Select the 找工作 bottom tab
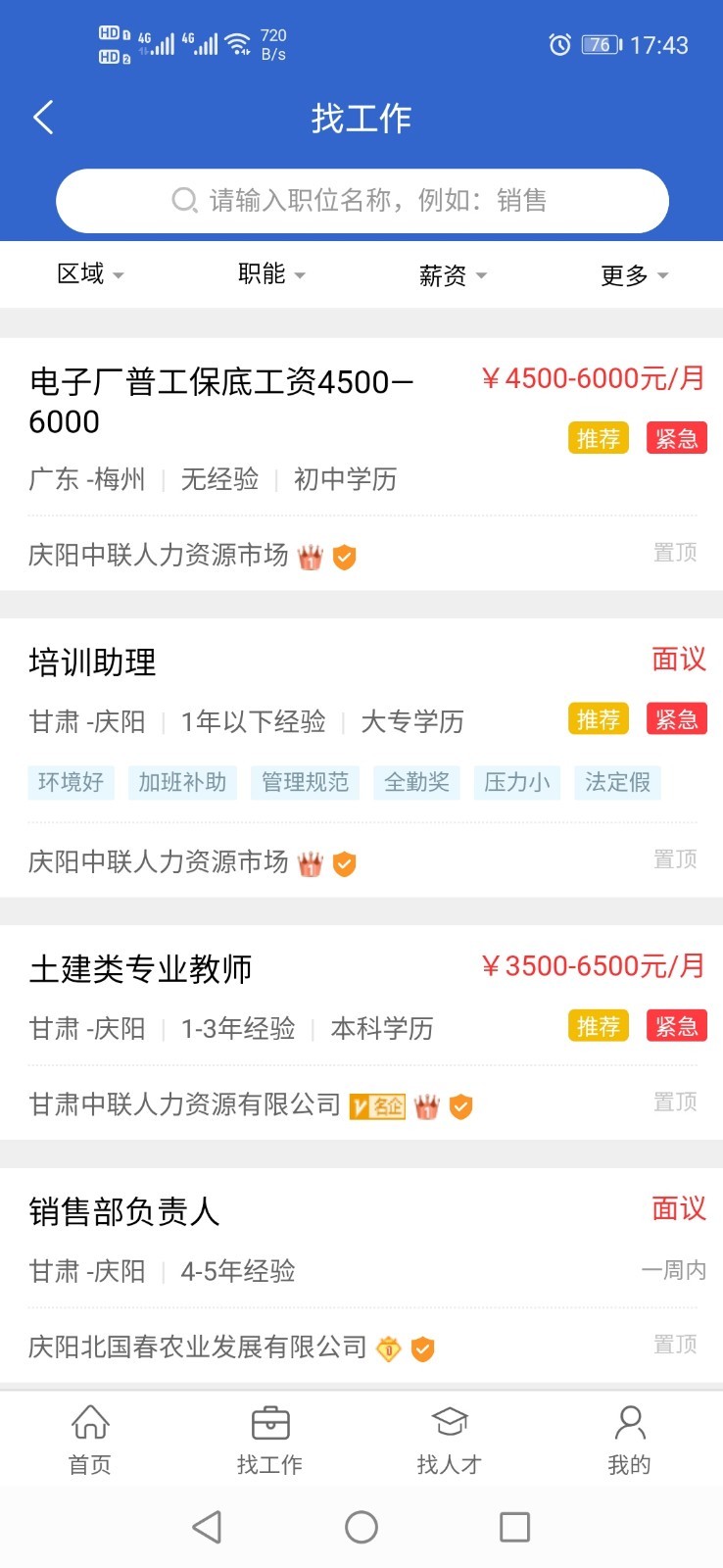Image resolution: width=723 pixels, height=1568 pixels. [270, 1439]
